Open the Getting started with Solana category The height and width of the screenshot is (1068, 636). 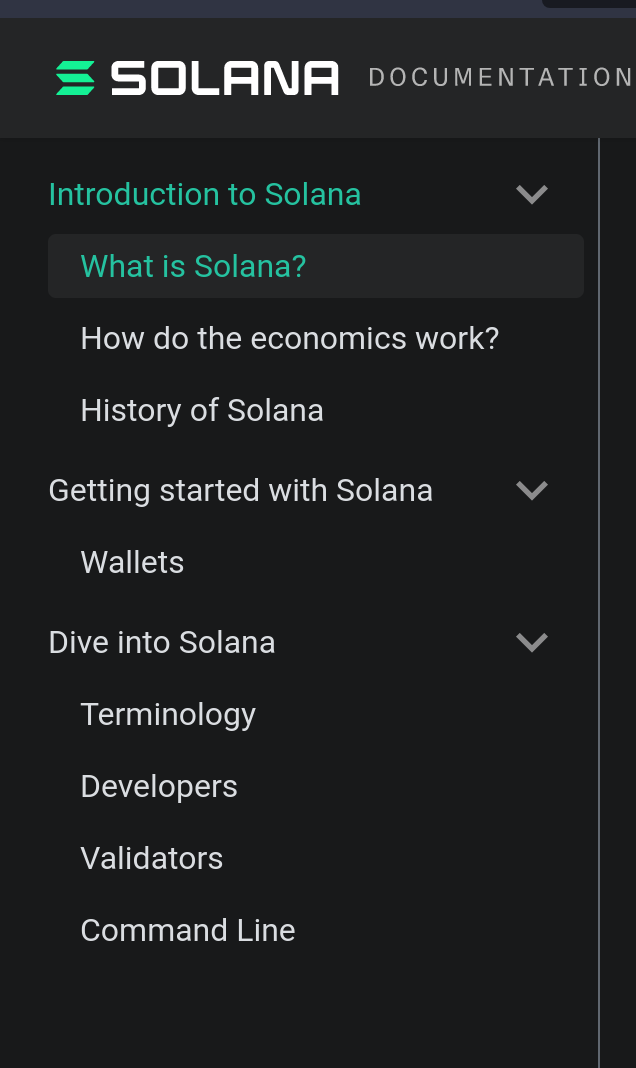[241, 491]
